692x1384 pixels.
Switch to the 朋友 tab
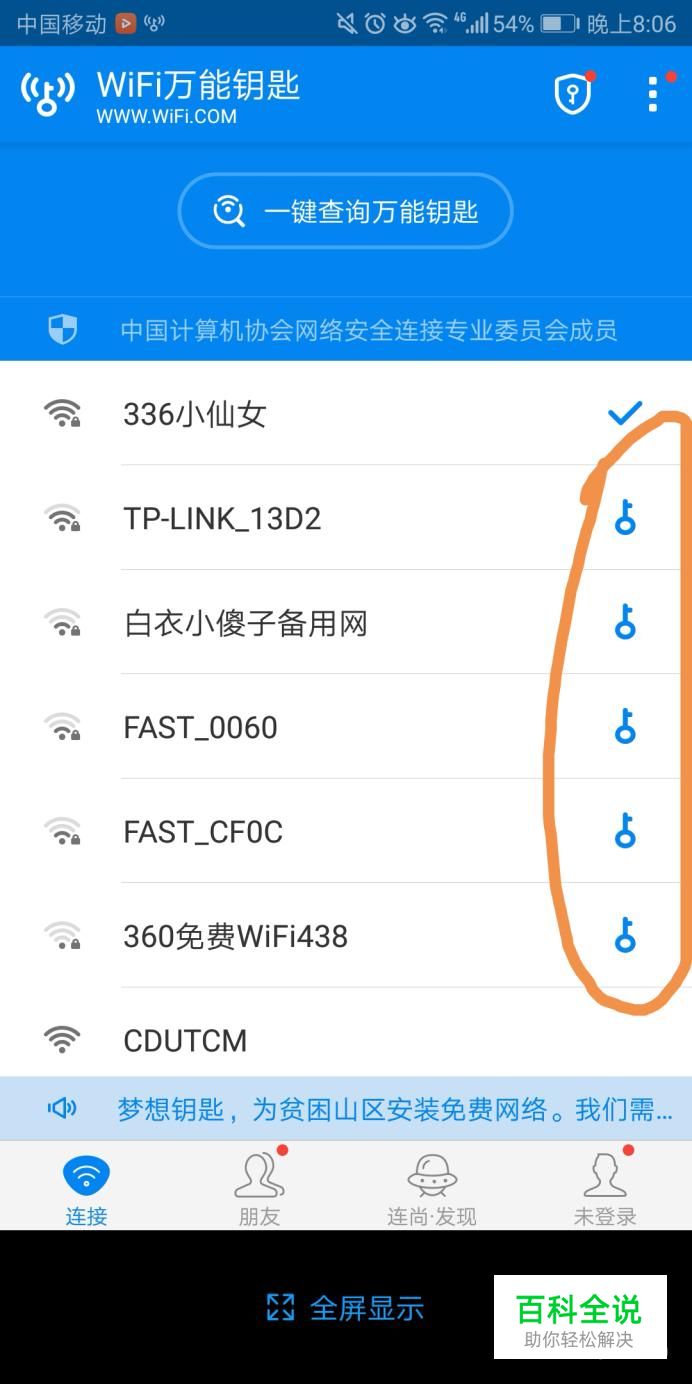[259, 1186]
